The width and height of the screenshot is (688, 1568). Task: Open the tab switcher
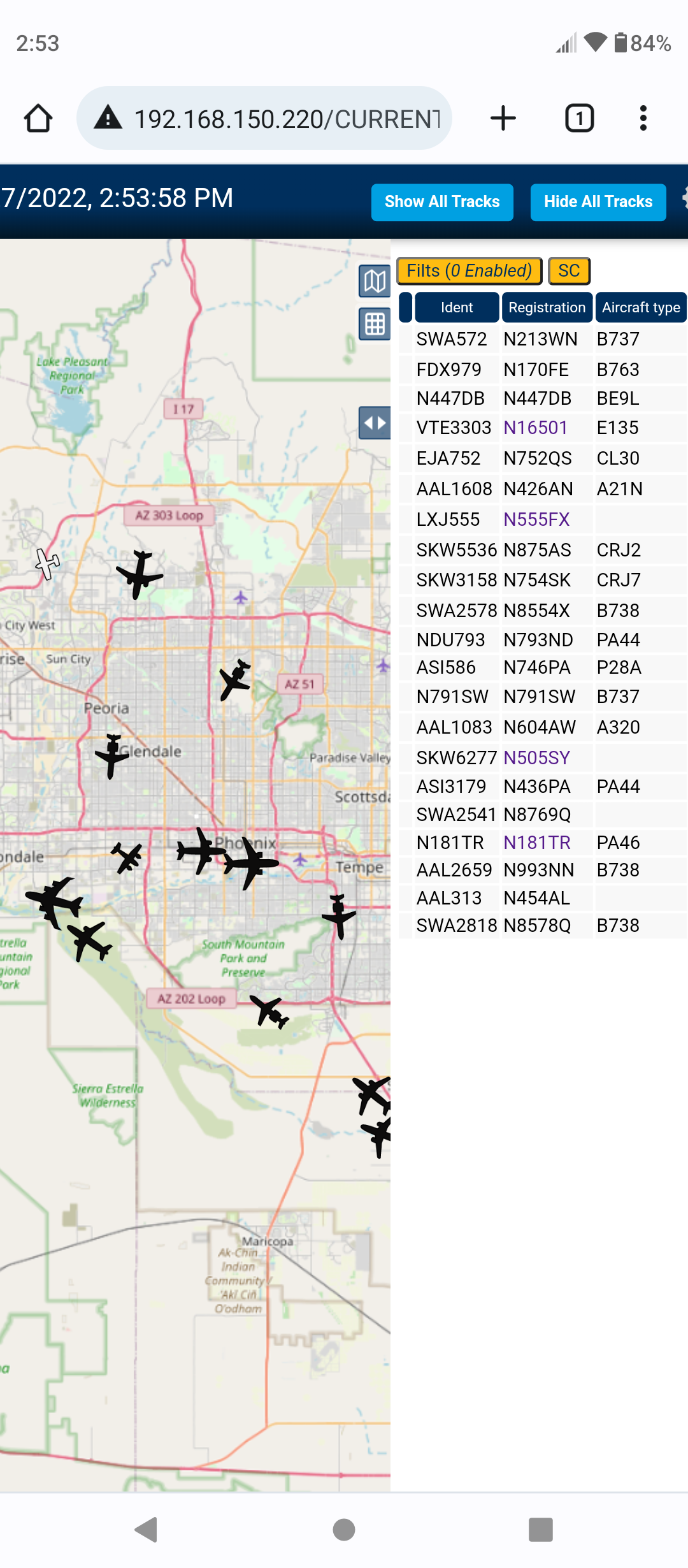580,118
